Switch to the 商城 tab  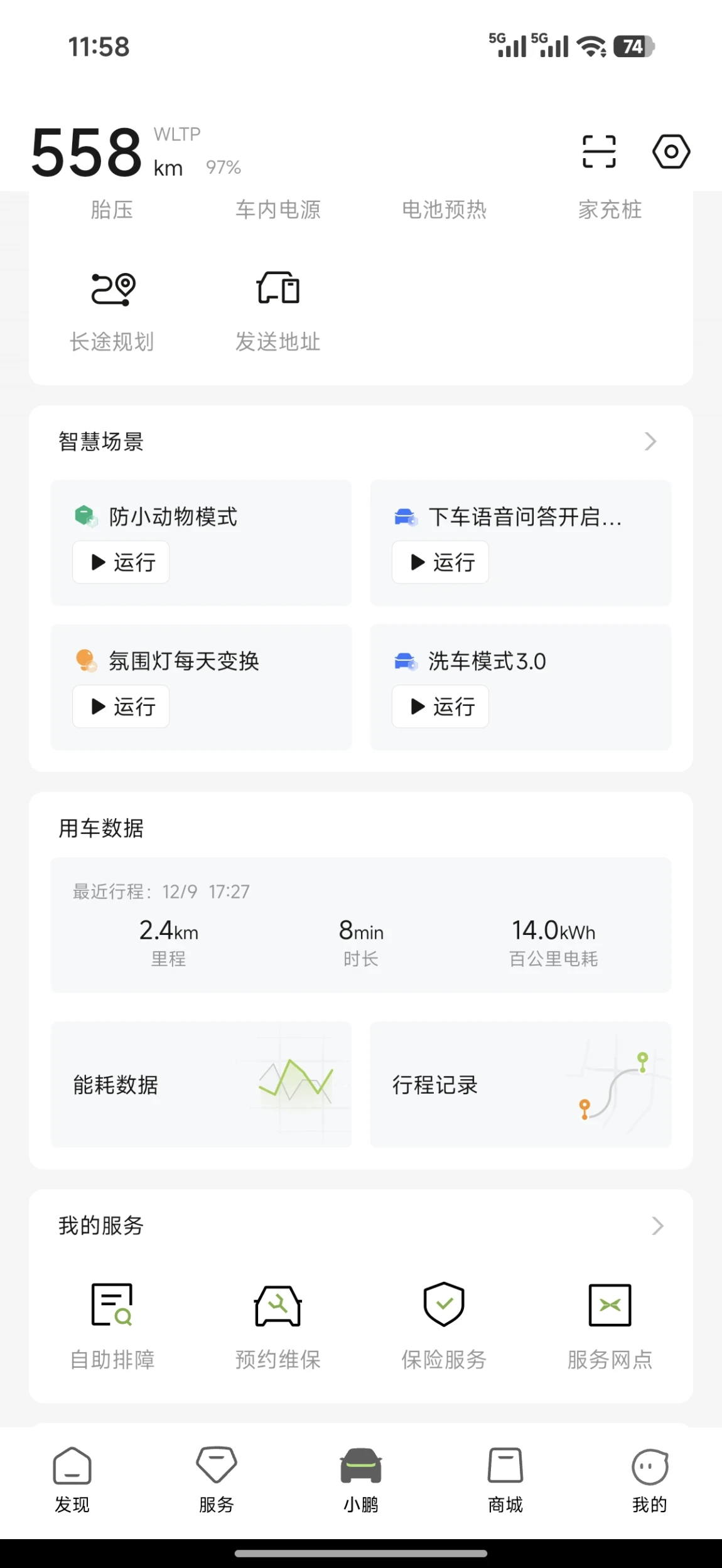(x=505, y=1480)
